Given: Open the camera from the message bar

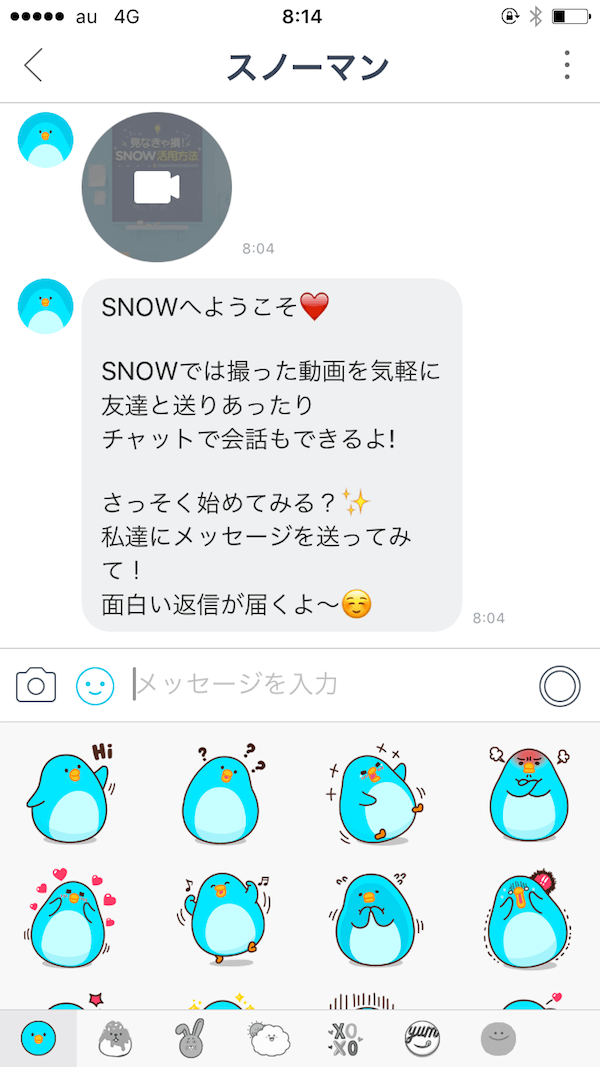Looking at the screenshot, I should [x=36, y=685].
